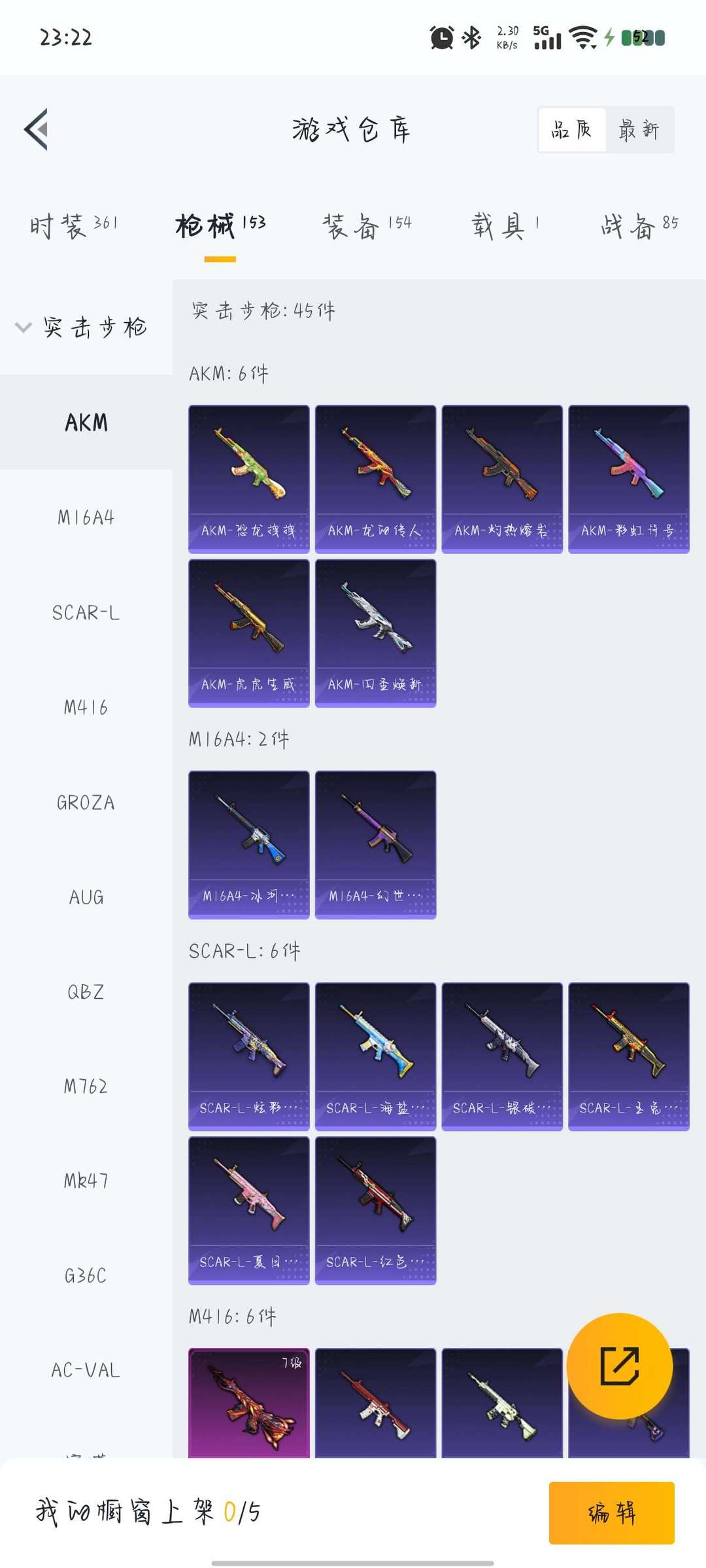The image size is (706, 1568).
Task: Open the AKM-彩虹符号 skin tile
Action: pyautogui.click(x=628, y=479)
